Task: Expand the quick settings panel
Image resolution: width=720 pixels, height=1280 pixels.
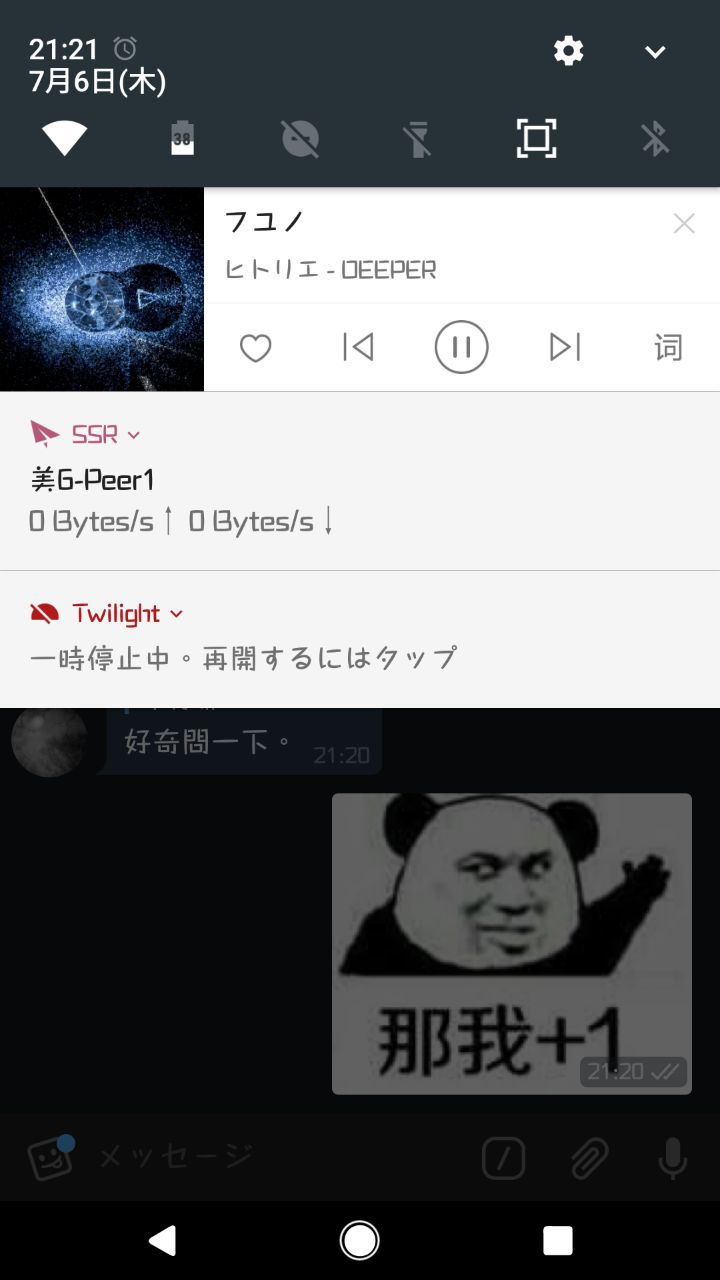Action: [x=655, y=52]
